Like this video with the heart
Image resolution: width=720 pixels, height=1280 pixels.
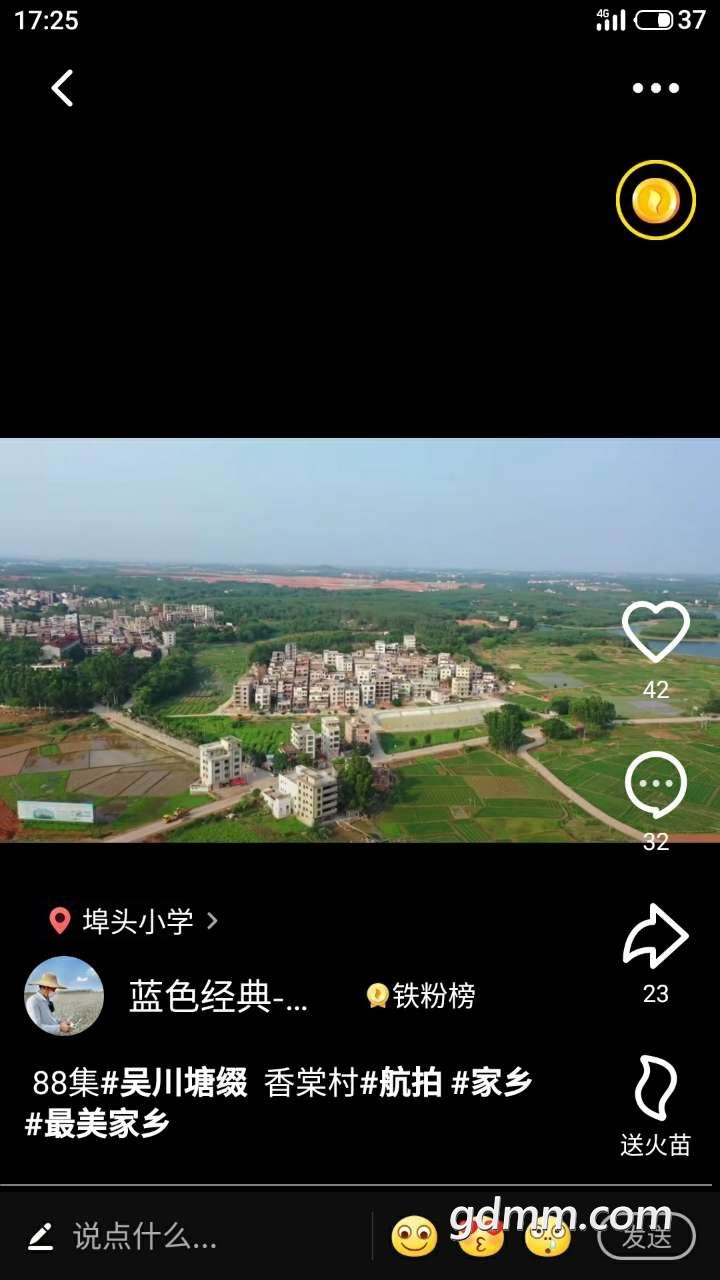point(655,632)
